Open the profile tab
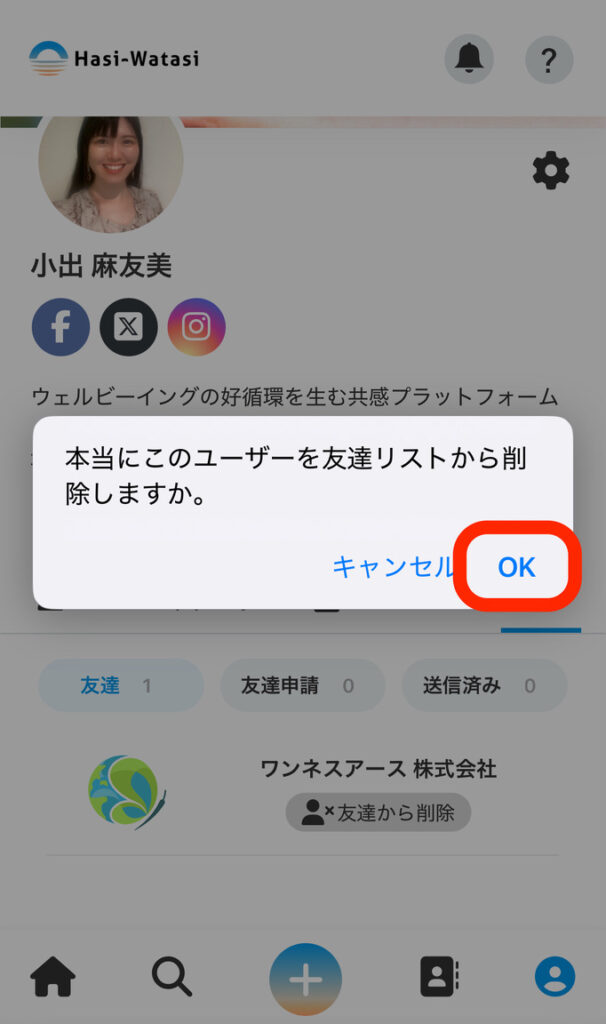Image resolution: width=606 pixels, height=1024 pixels. click(x=555, y=976)
